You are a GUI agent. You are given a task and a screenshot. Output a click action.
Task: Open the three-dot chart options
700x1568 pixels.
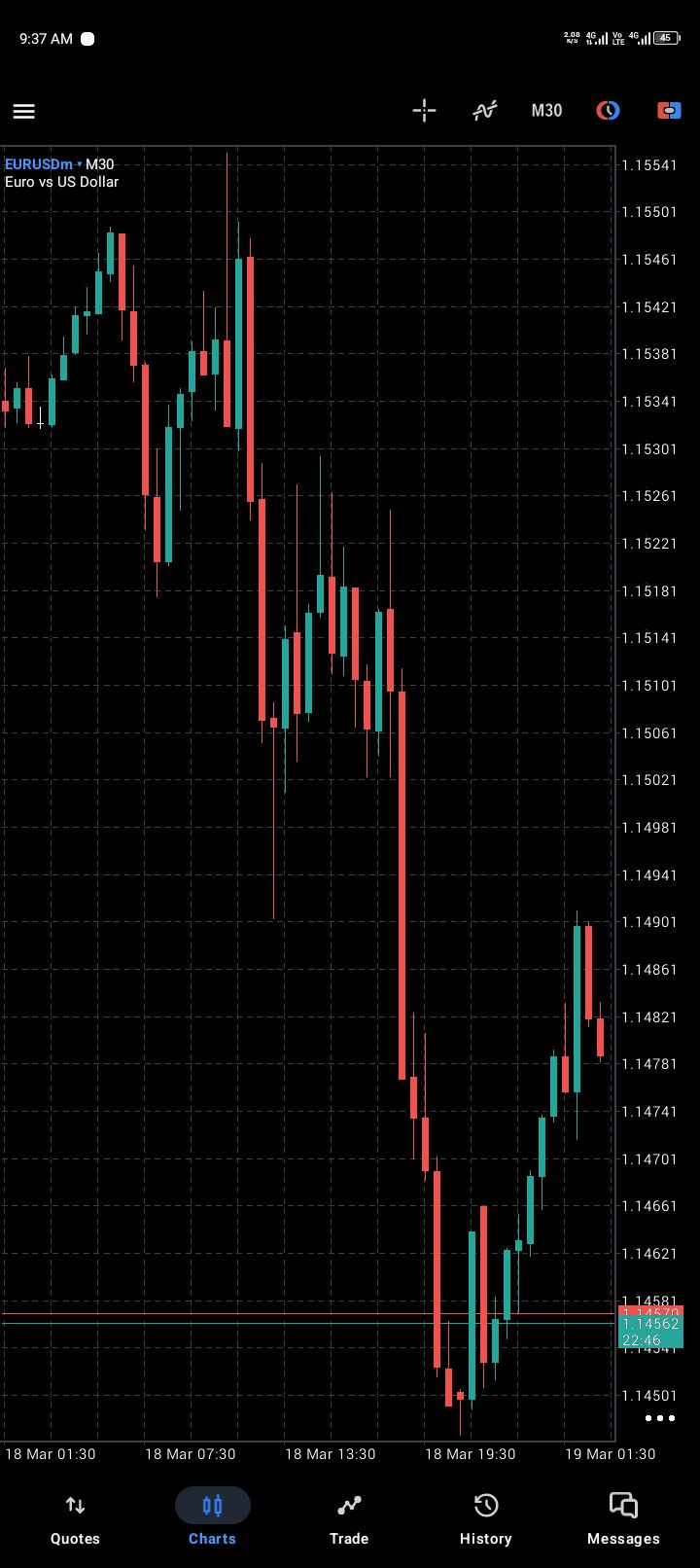pyautogui.click(x=660, y=1418)
